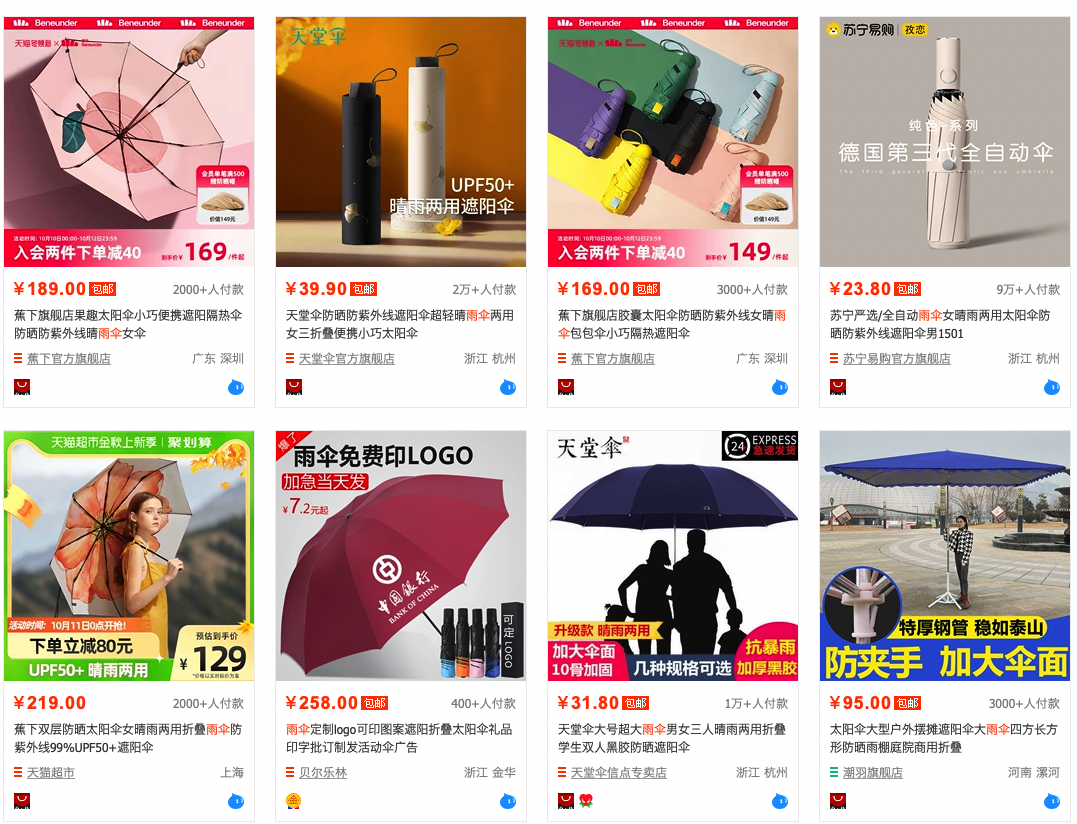This screenshot has width=1077, height=824.
Task: Chat with seller of the ¥95.00 潮羽 umbrella
Action: click(1051, 801)
